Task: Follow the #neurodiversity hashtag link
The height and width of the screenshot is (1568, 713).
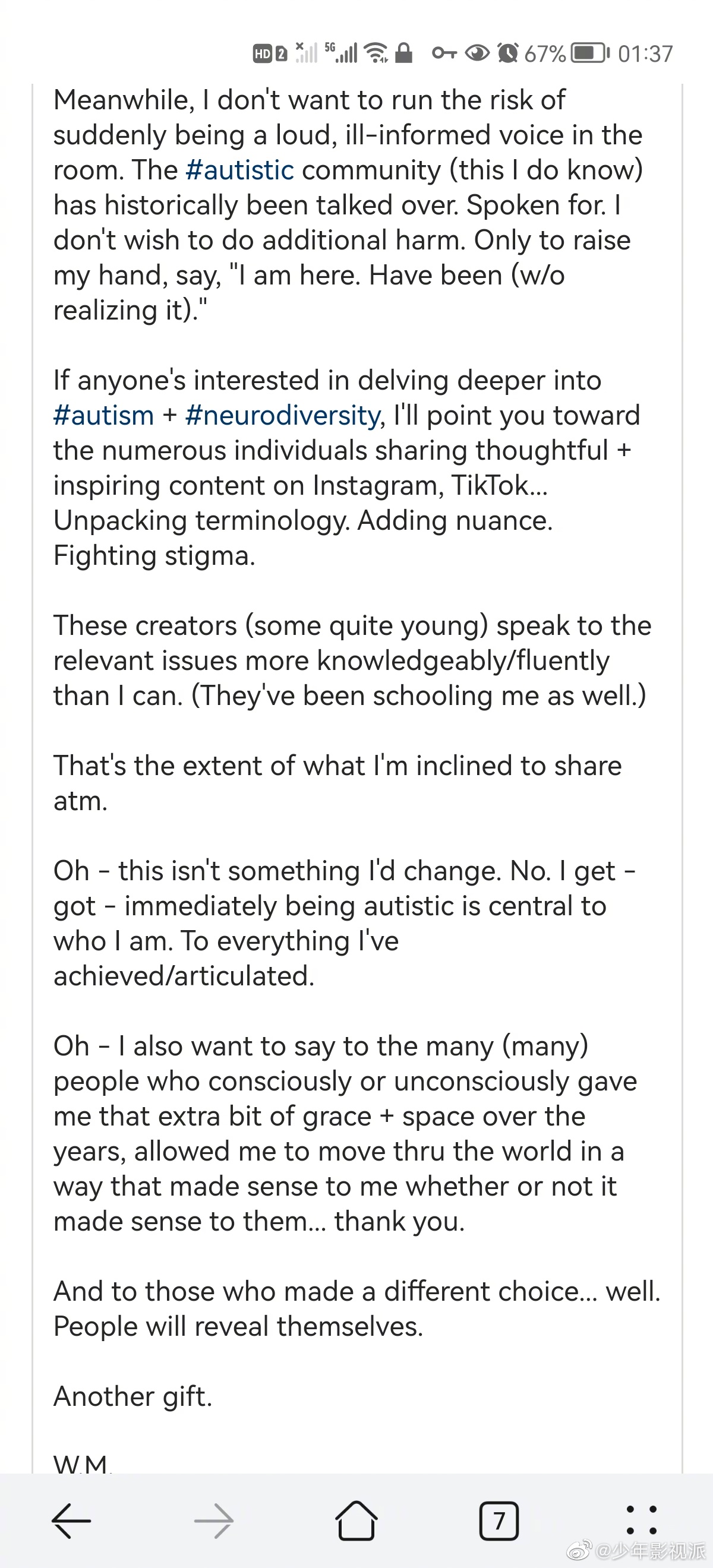Action: coord(283,416)
